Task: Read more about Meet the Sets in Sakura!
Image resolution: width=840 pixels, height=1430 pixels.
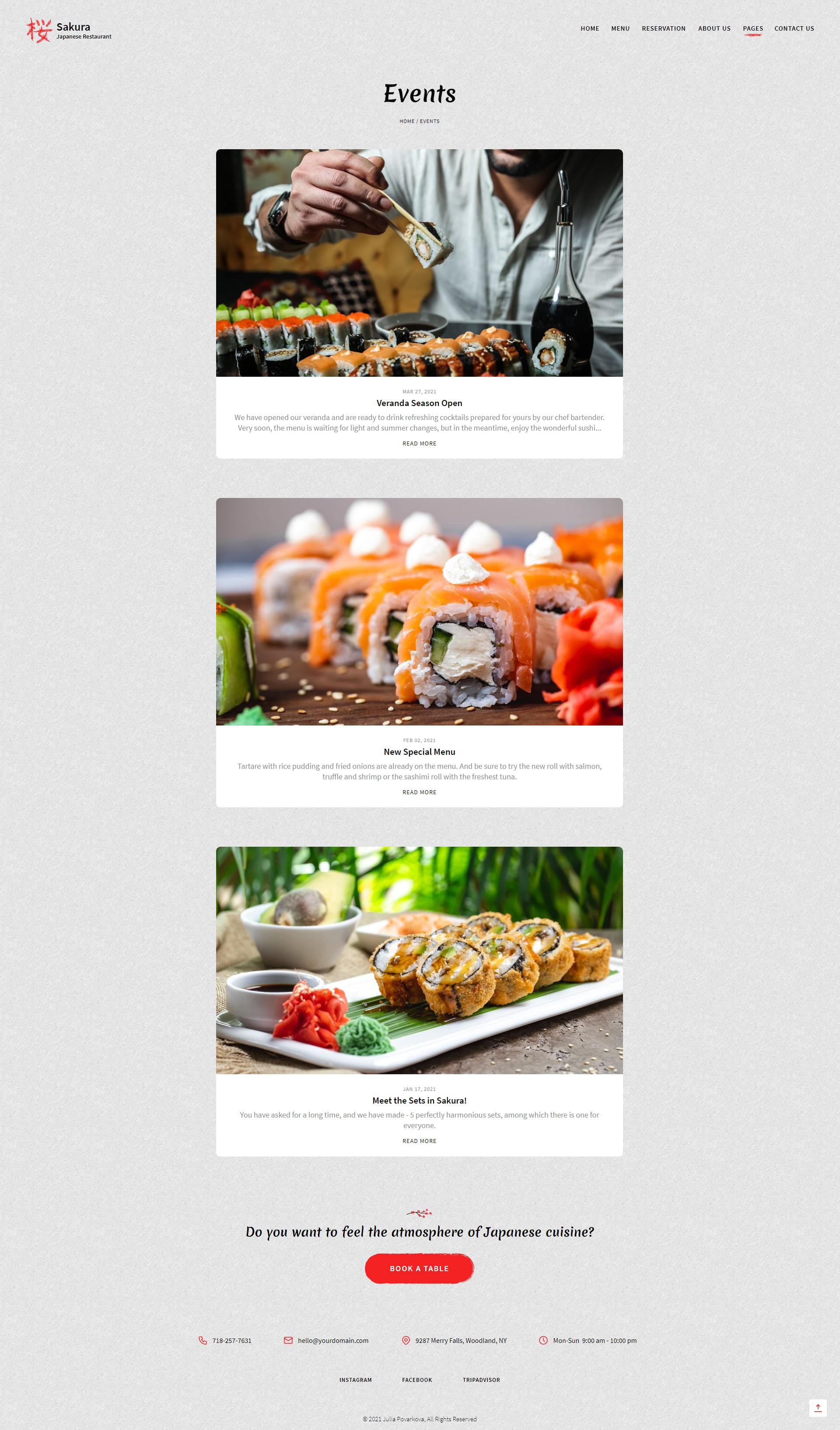Action: 419,1141
